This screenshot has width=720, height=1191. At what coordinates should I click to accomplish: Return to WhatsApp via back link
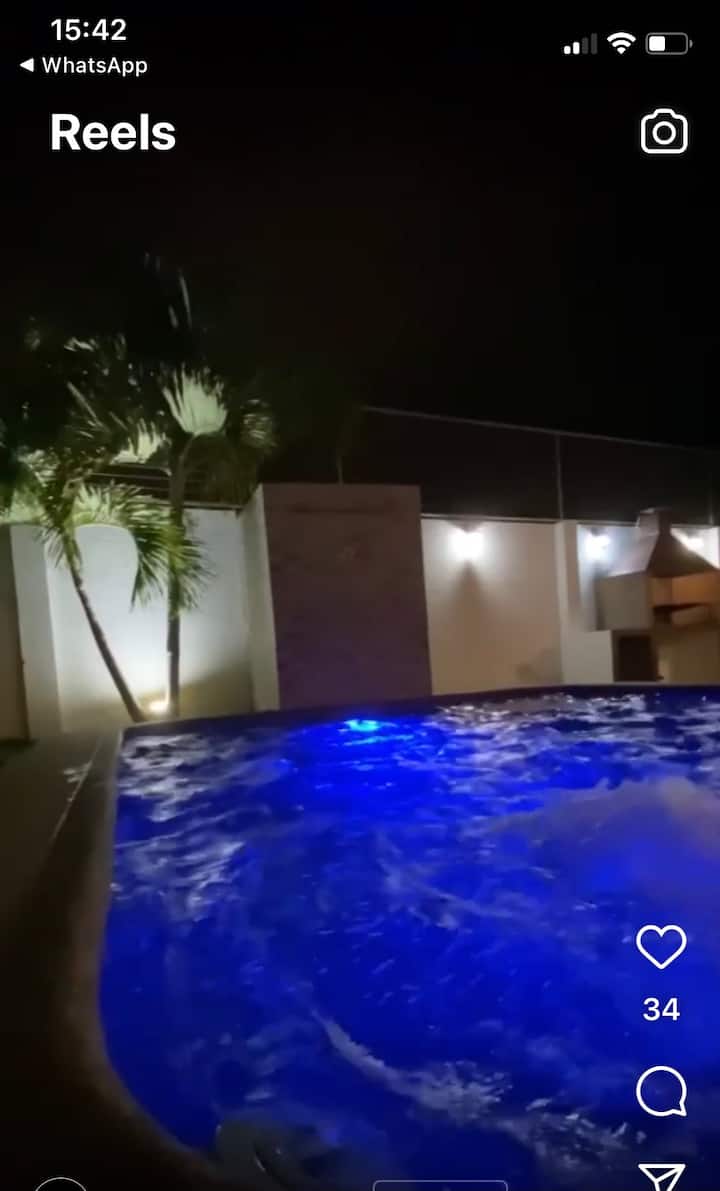84,65
